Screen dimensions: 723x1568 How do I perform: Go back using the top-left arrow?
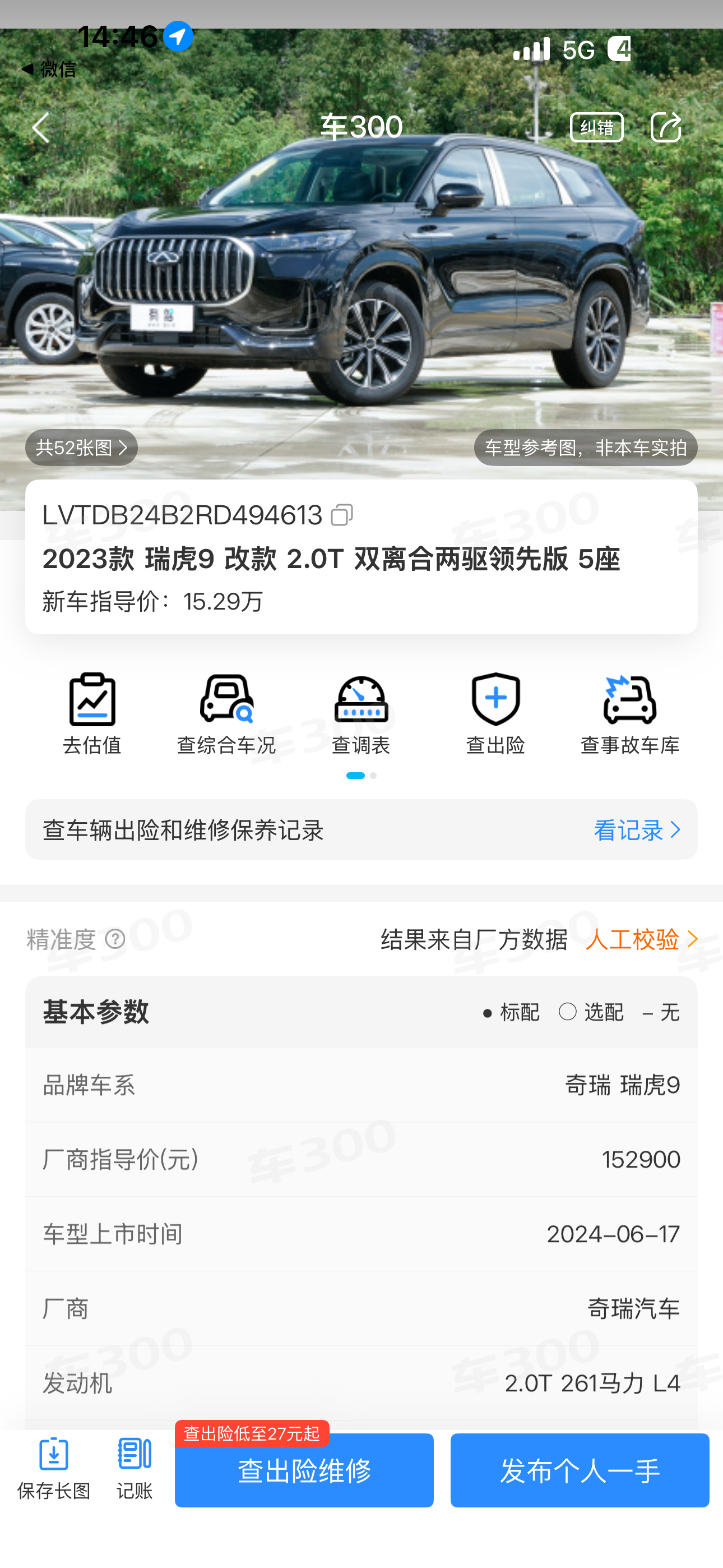[40, 128]
